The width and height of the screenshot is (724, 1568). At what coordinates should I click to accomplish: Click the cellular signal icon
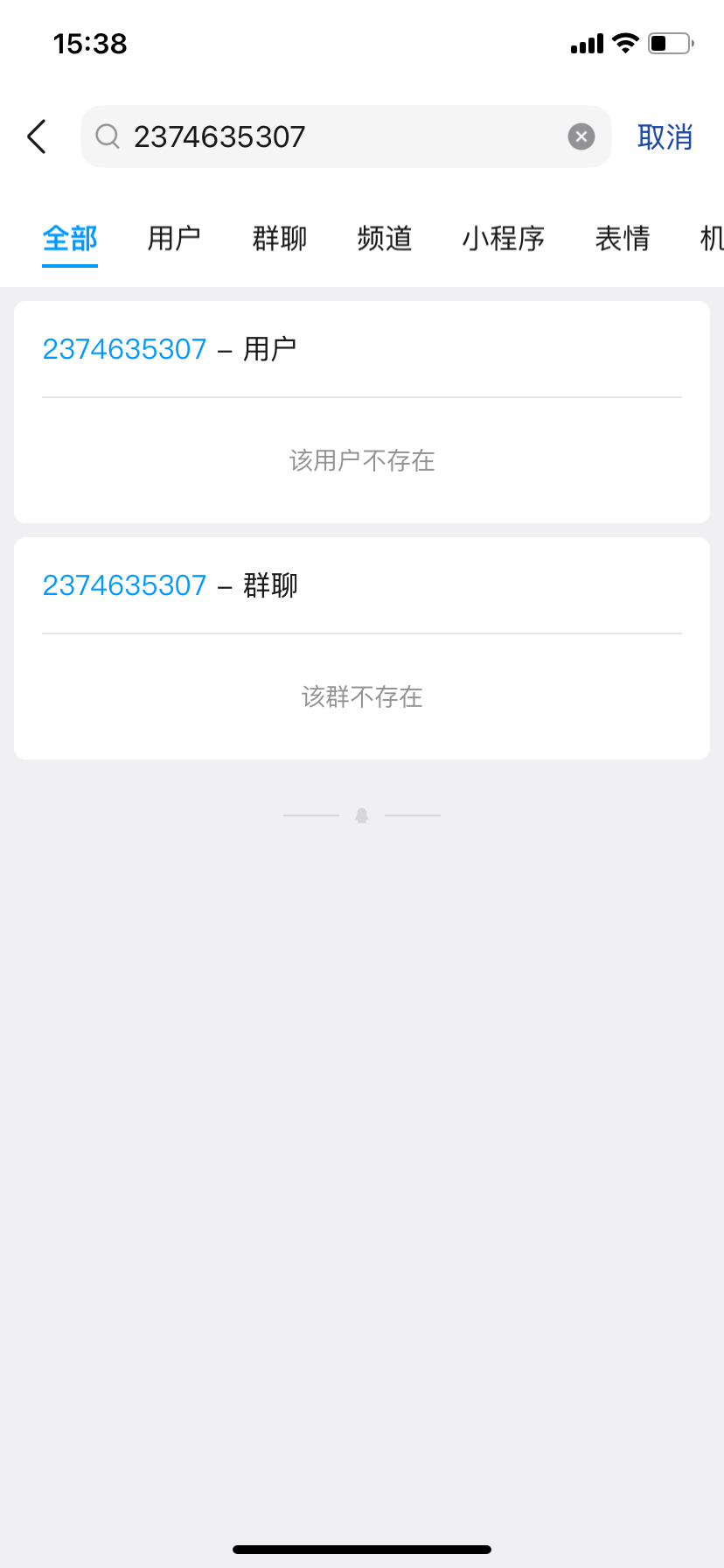(586, 43)
